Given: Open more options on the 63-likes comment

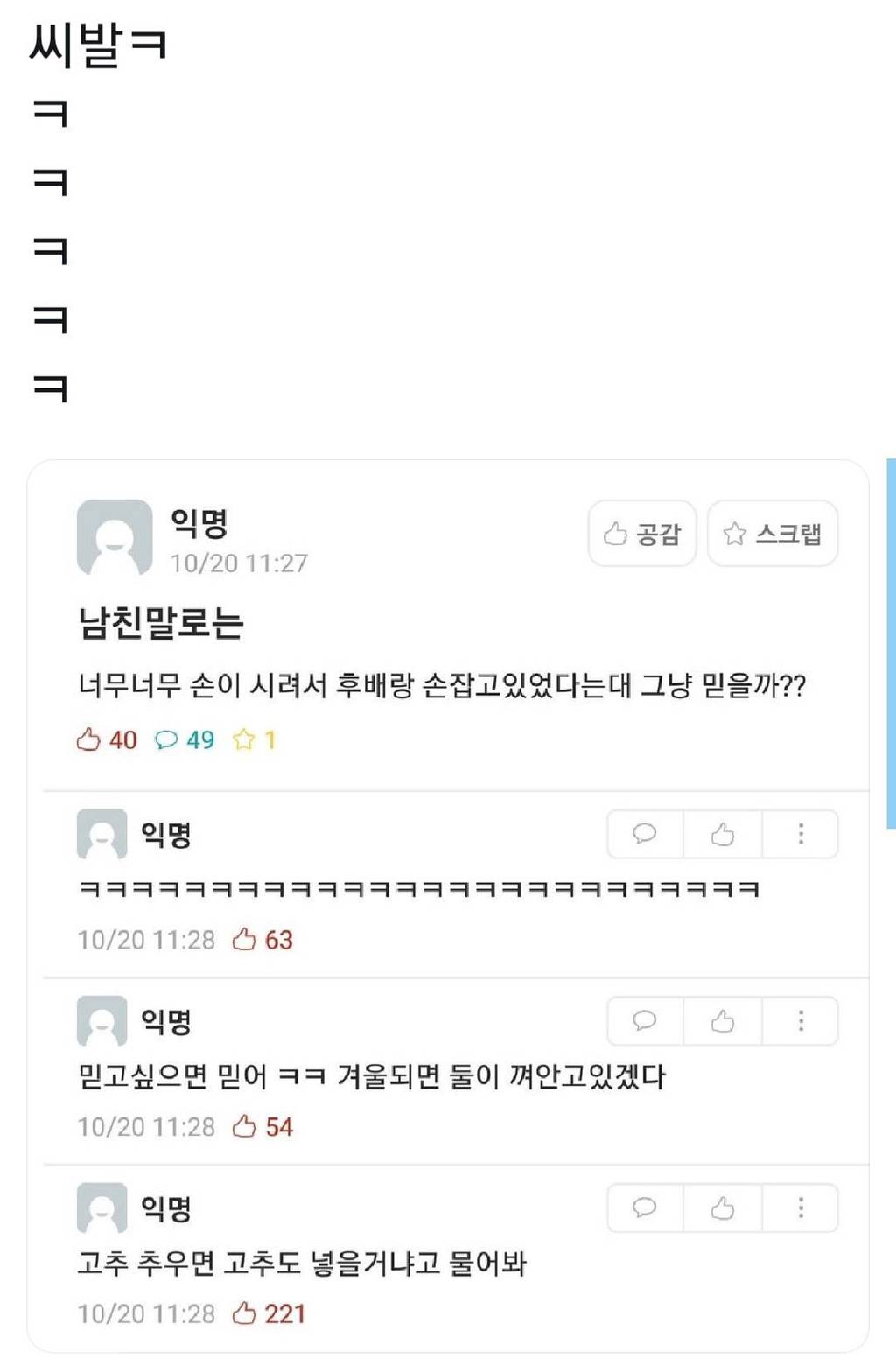Looking at the screenshot, I should (x=800, y=834).
